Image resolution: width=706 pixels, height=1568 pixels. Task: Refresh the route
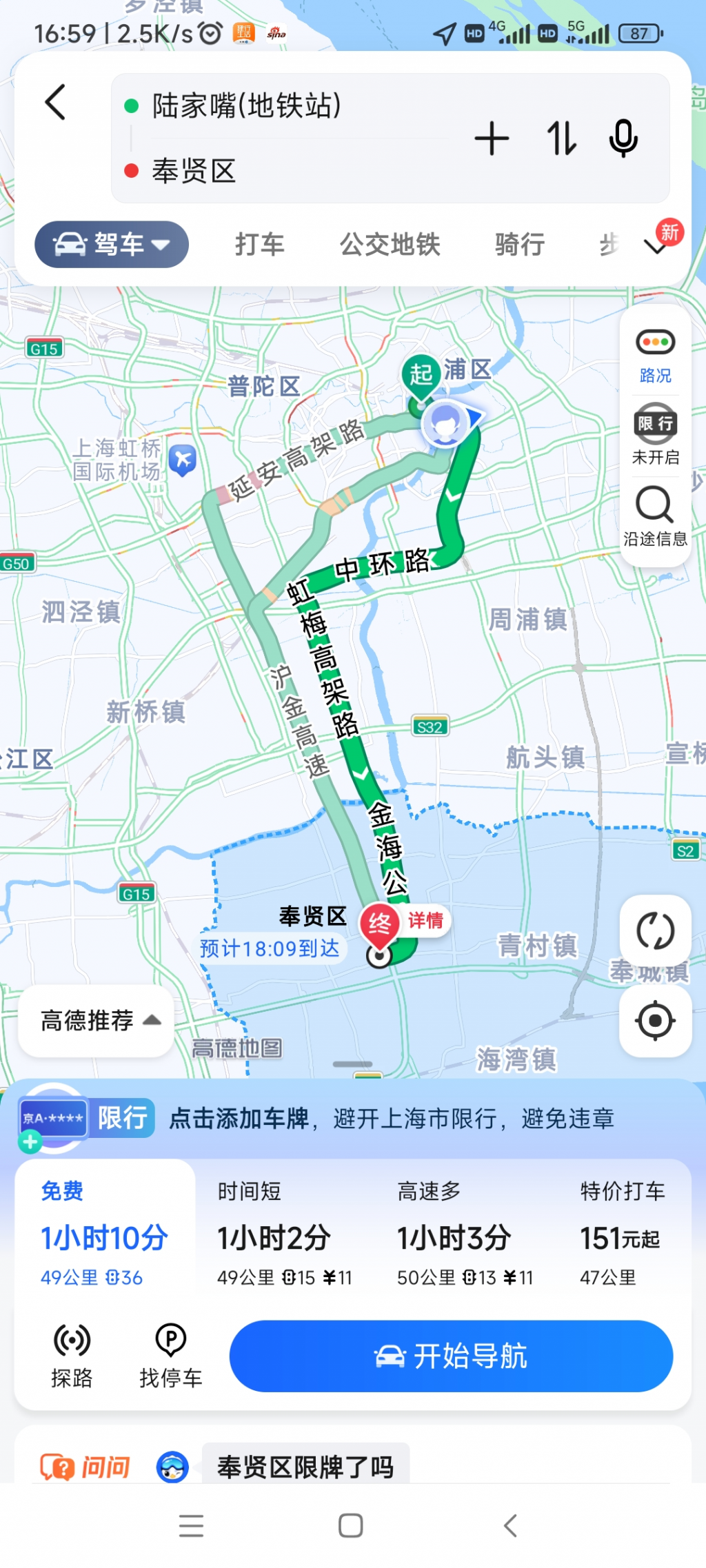pyautogui.click(x=655, y=930)
